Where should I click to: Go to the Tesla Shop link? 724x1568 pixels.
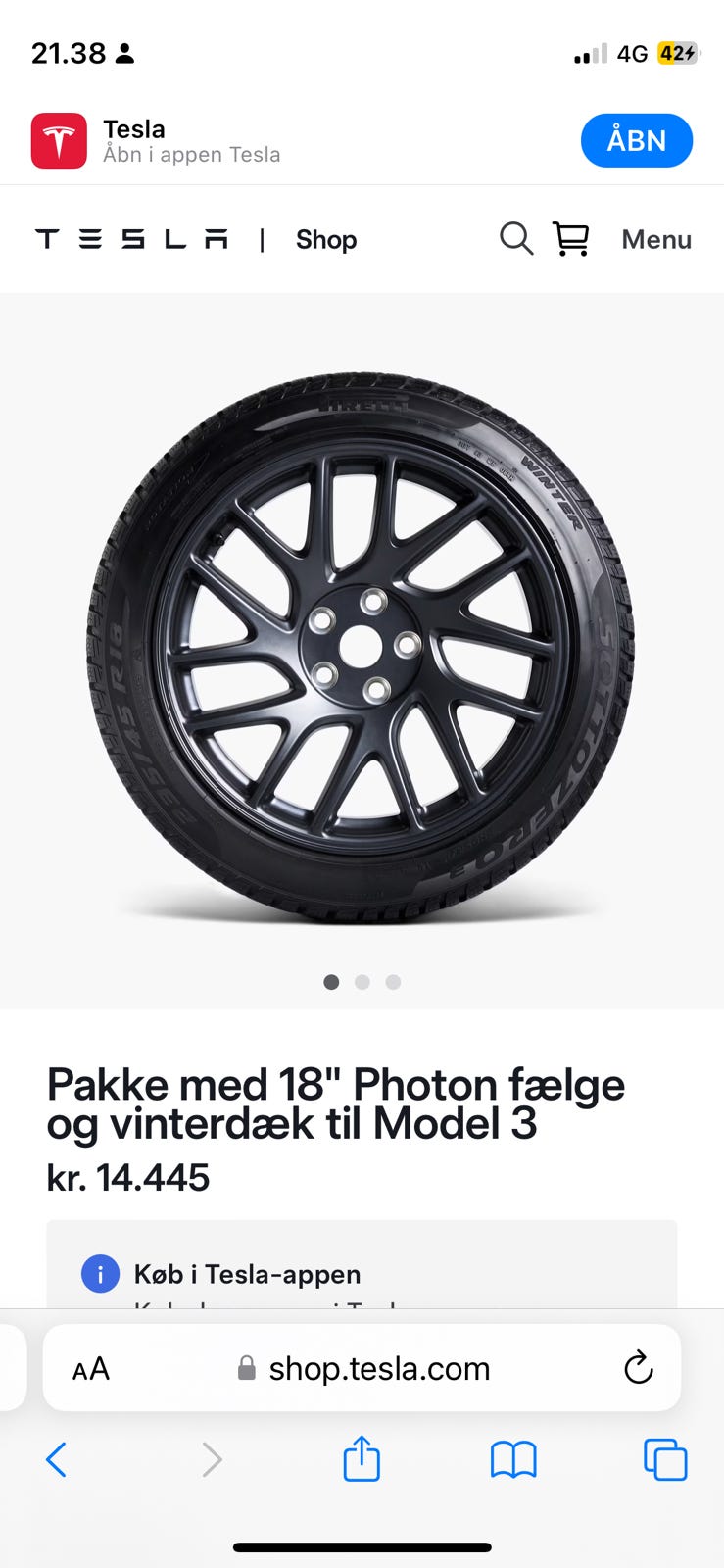click(326, 239)
